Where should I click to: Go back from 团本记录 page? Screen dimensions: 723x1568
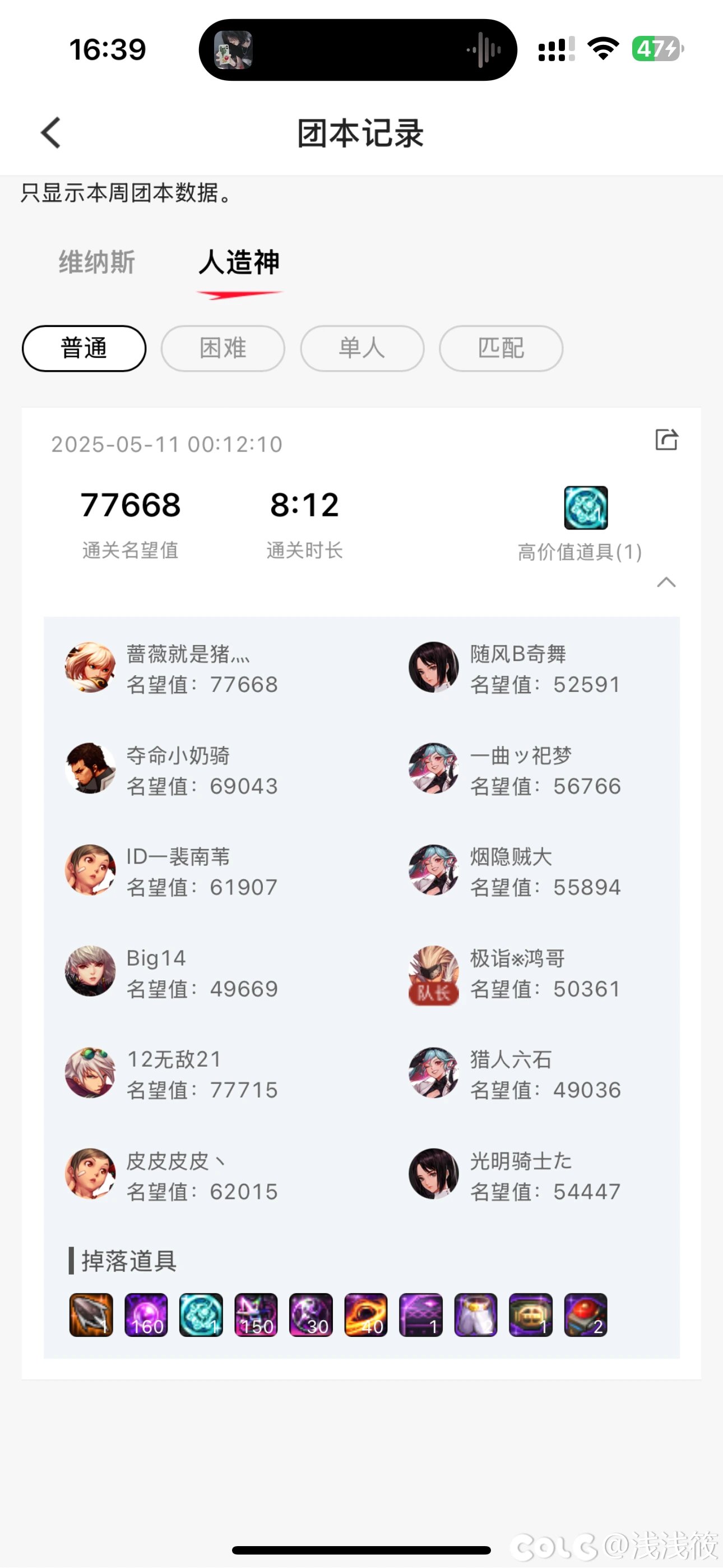(51, 133)
